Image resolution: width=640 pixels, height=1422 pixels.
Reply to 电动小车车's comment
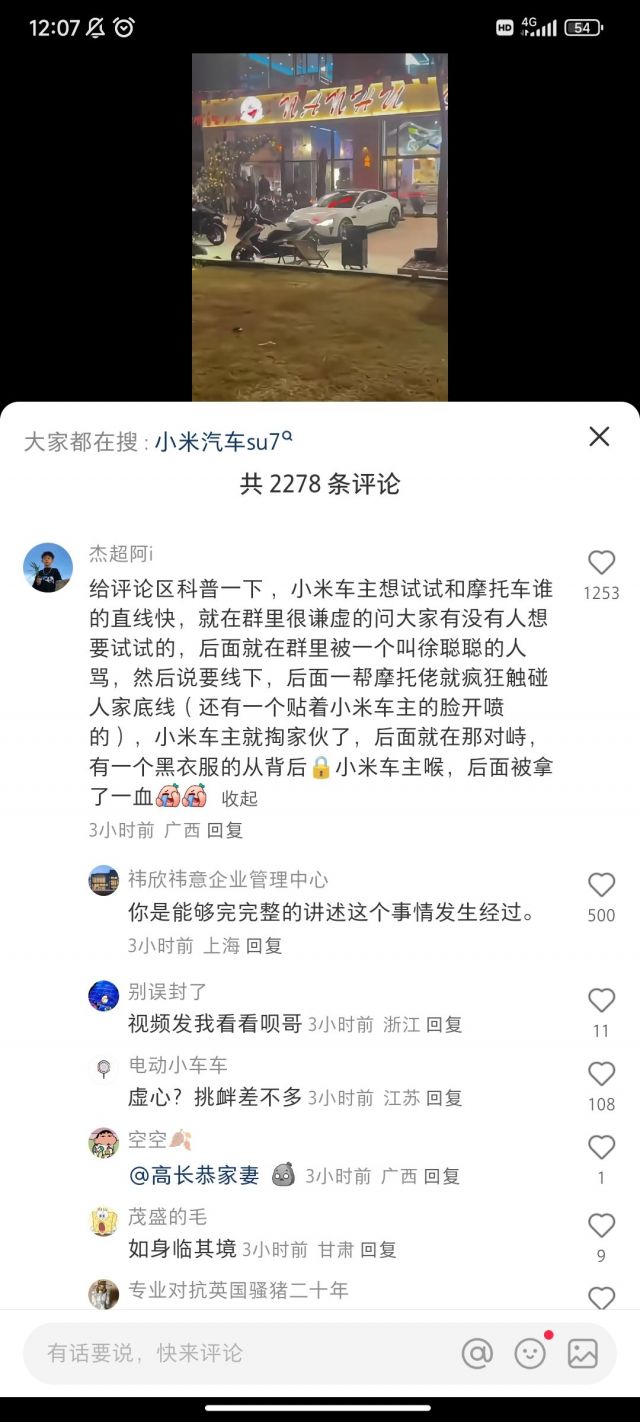[x=445, y=1097]
